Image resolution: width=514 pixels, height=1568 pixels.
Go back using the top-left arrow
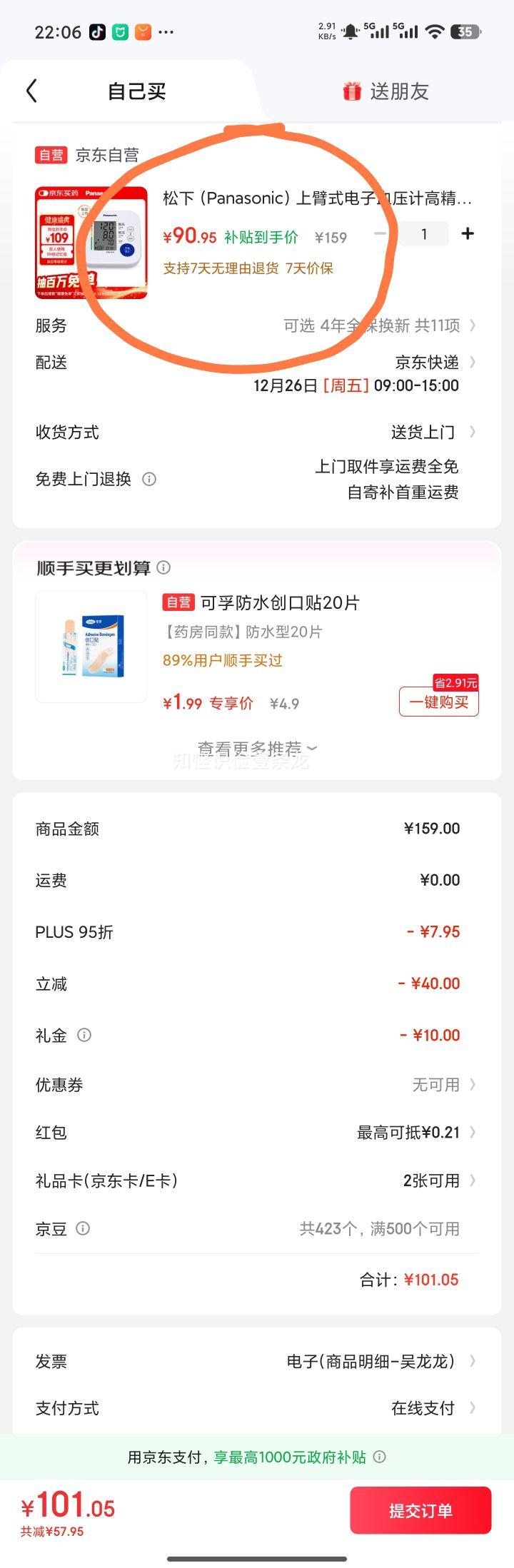click(x=31, y=91)
